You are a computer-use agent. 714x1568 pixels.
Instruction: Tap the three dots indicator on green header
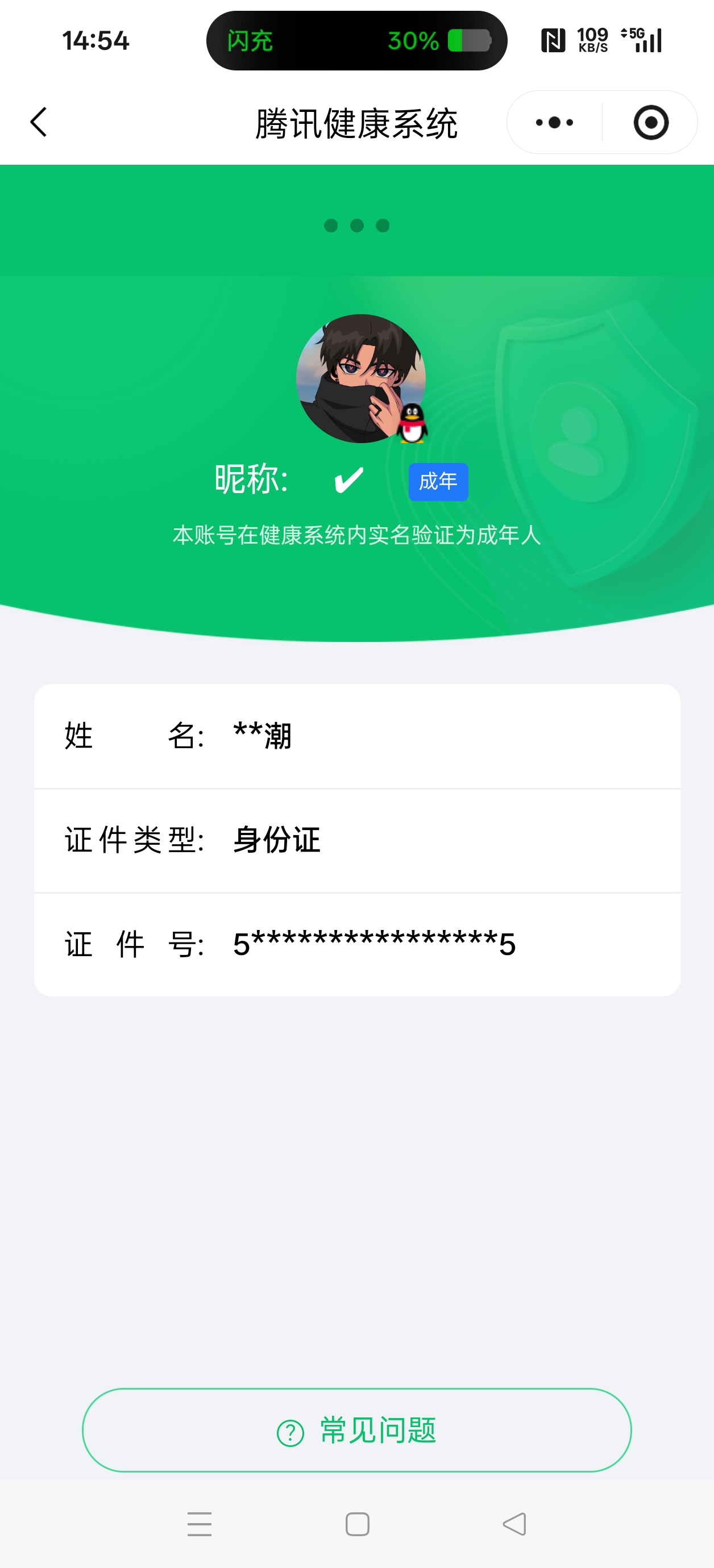click(356, 225)
